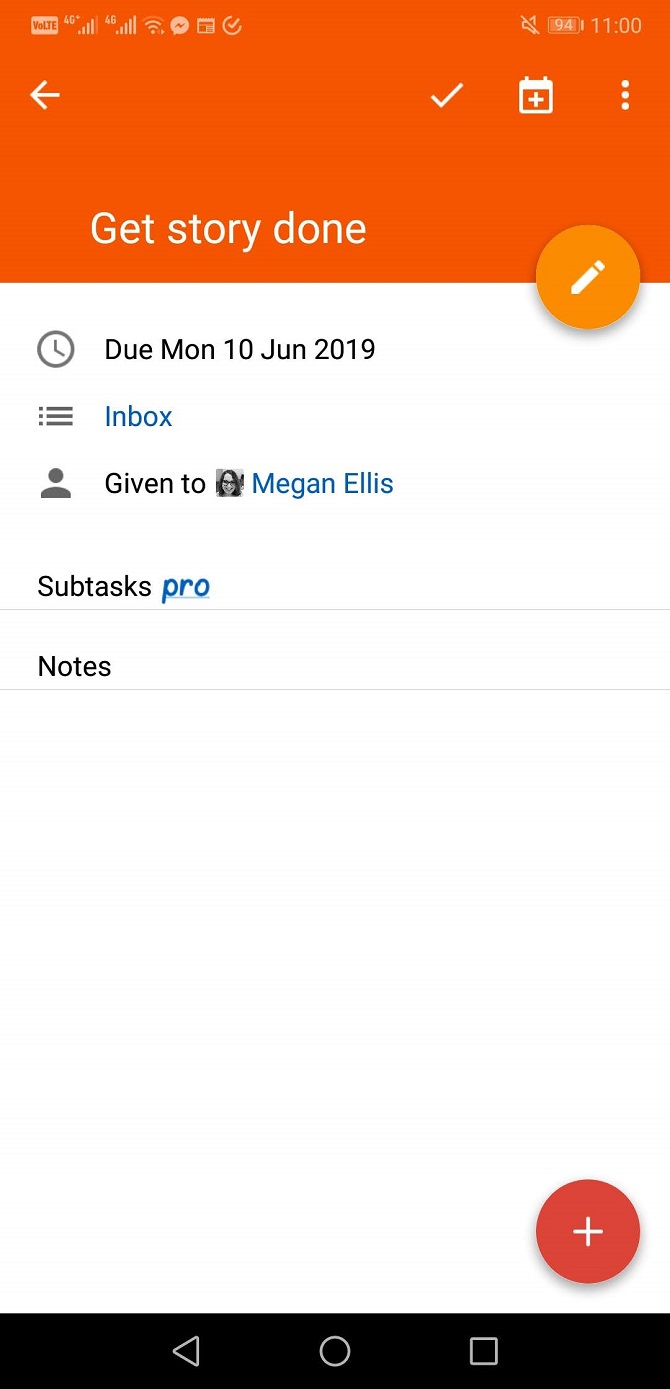Tap the red add button
The image size is (670, 1389).
point(588,1231)
